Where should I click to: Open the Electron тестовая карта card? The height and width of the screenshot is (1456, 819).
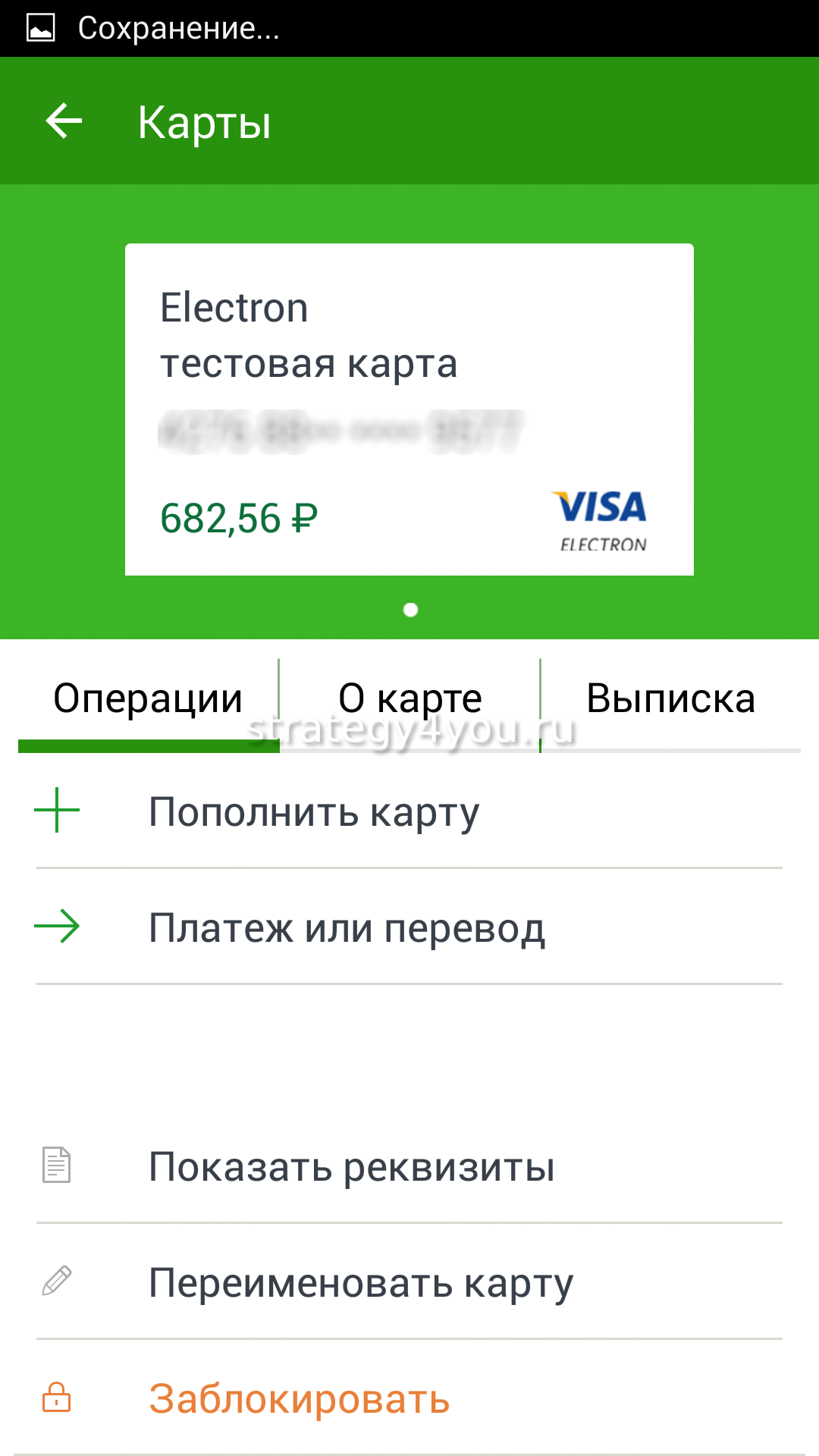409,409
